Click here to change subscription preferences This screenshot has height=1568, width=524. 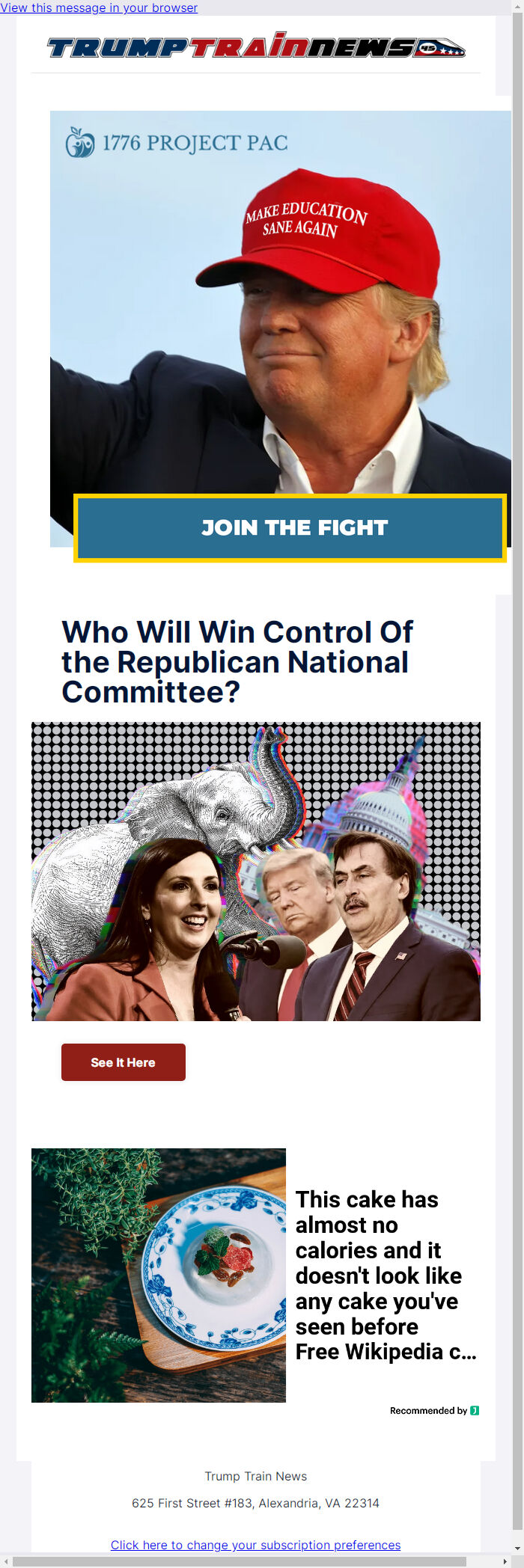point(255,1544)
